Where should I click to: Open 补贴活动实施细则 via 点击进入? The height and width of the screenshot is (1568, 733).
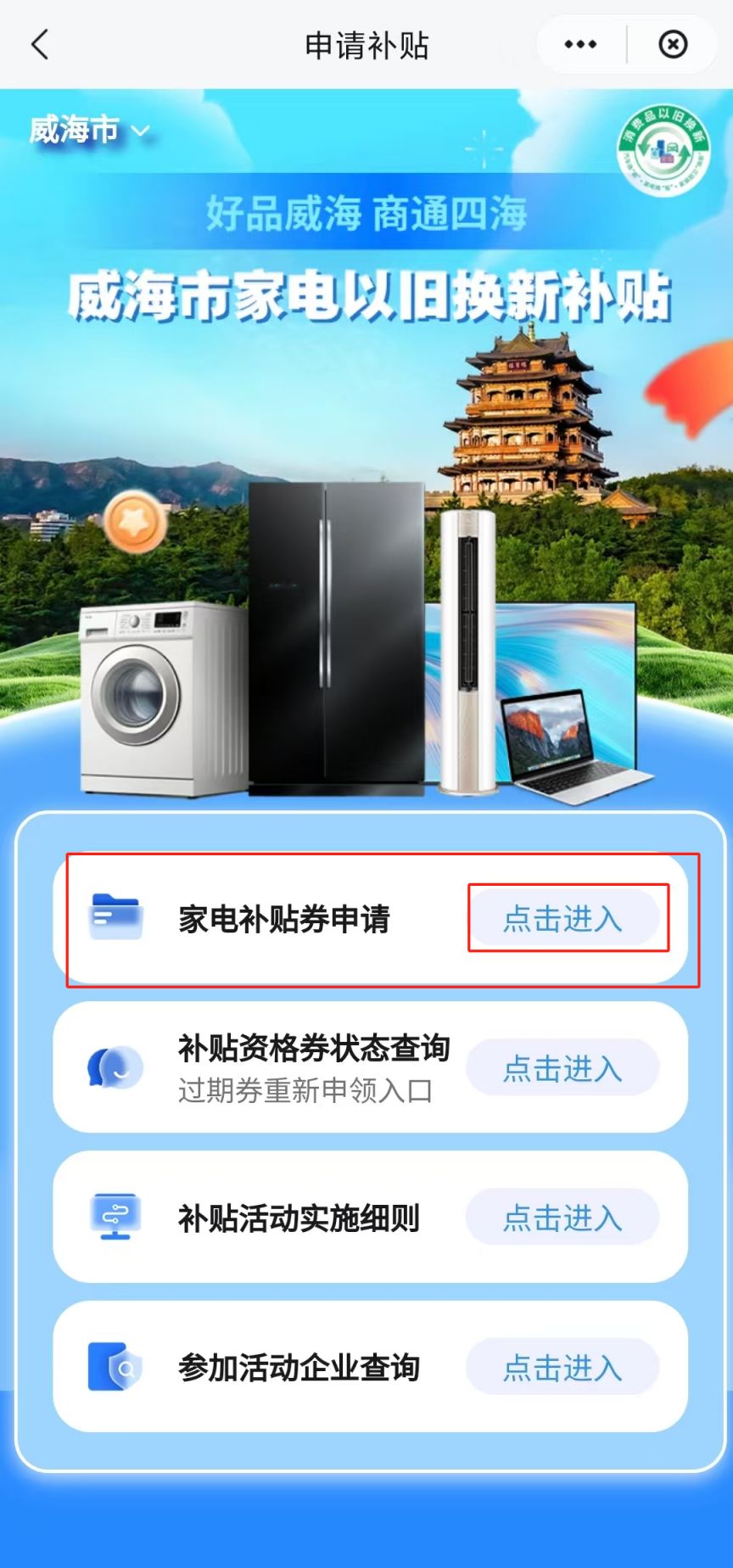563,1218
